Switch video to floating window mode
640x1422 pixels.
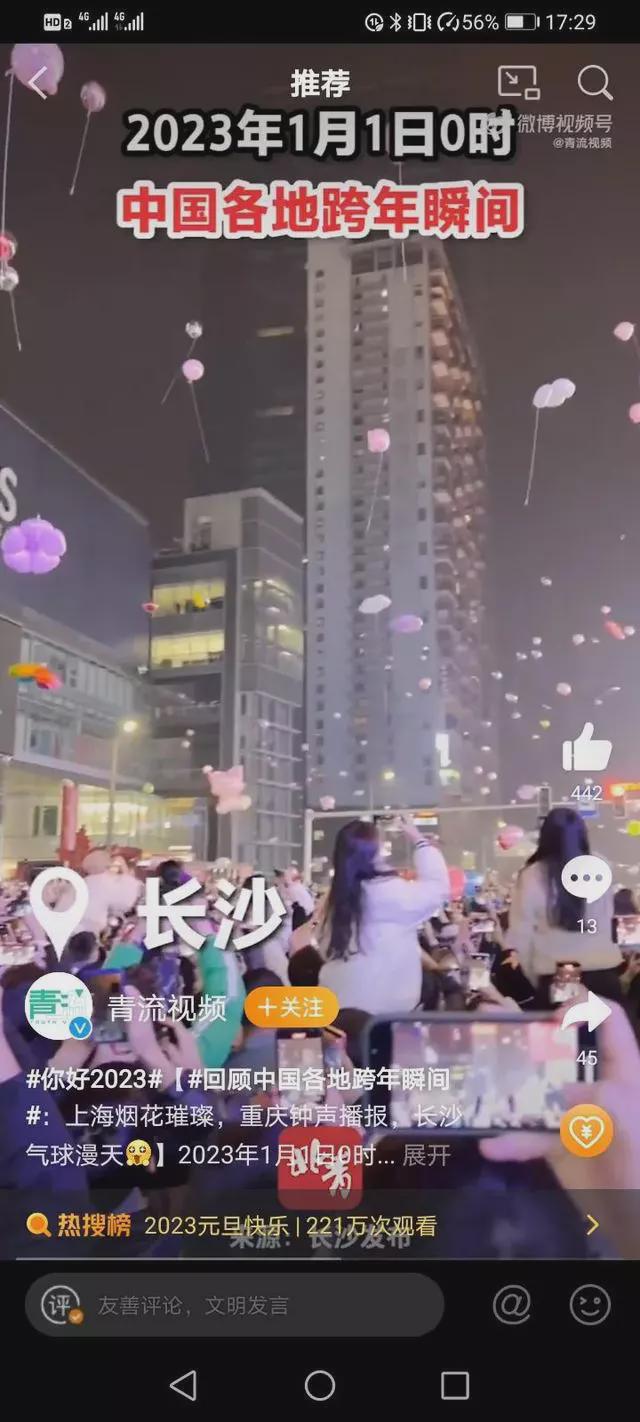(x=518, y=83)
